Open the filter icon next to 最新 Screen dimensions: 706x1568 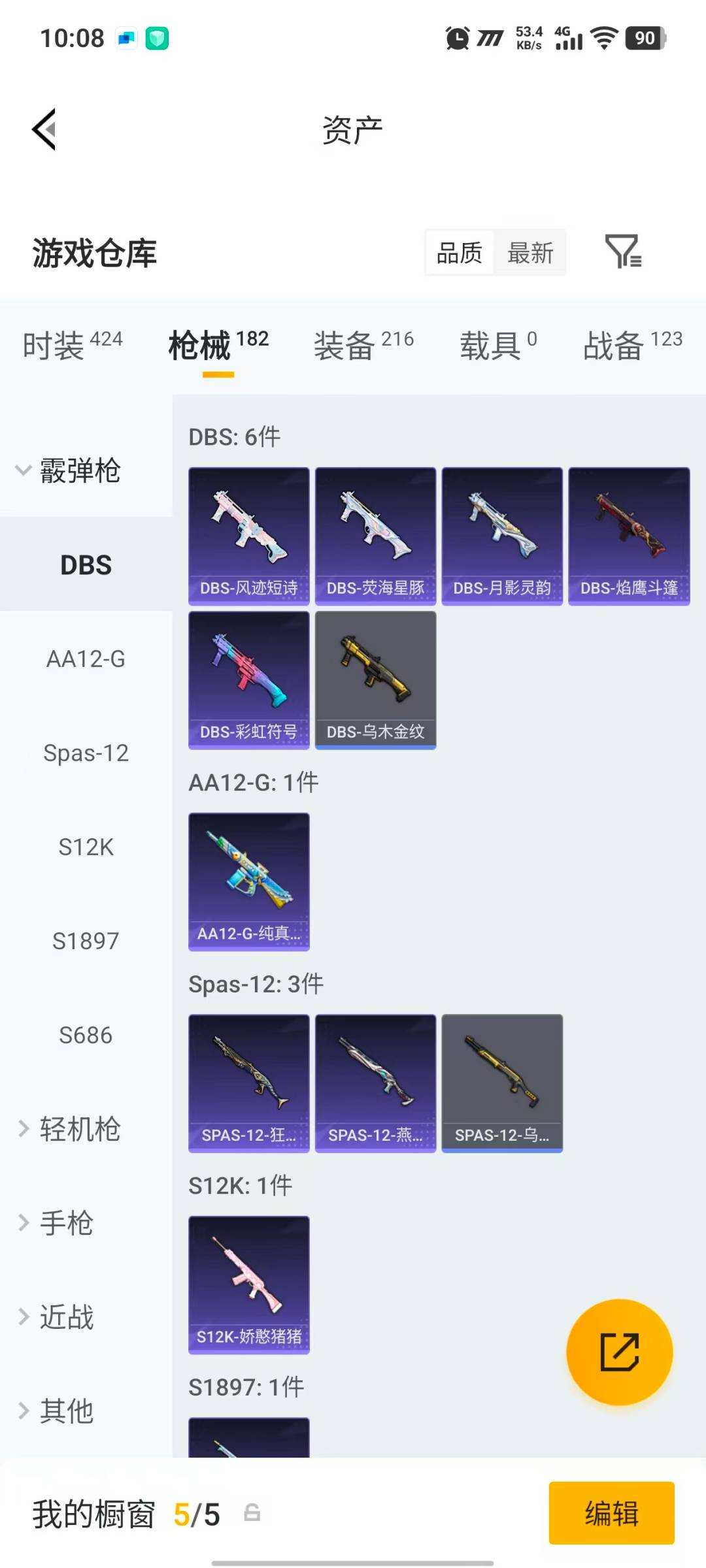pos(622,252)
